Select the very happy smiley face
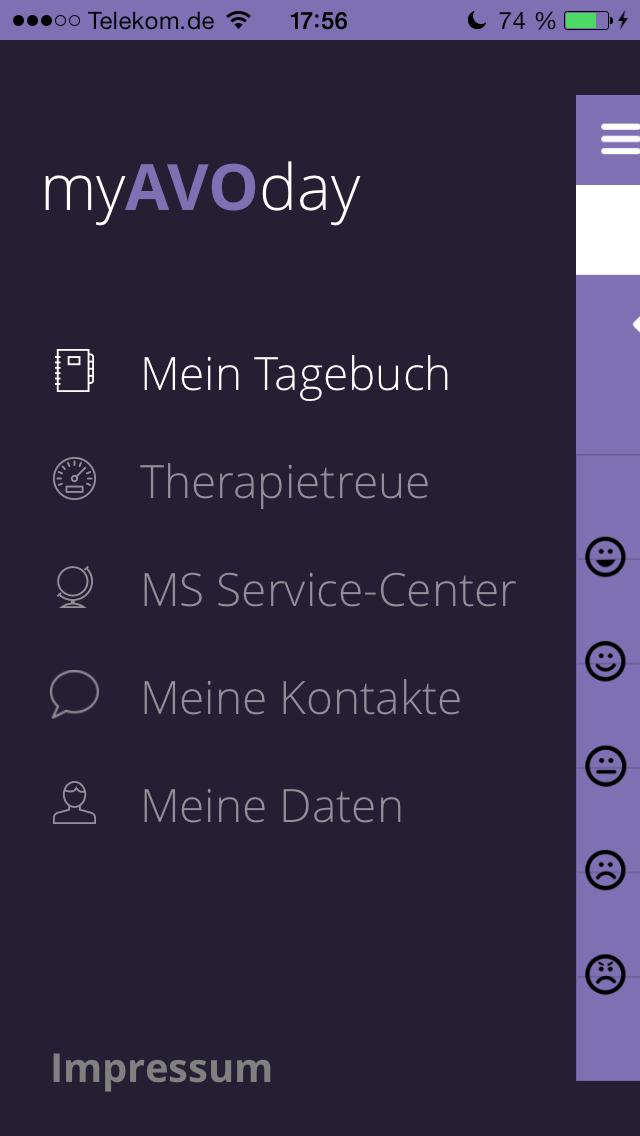 [x=605, y=555]
